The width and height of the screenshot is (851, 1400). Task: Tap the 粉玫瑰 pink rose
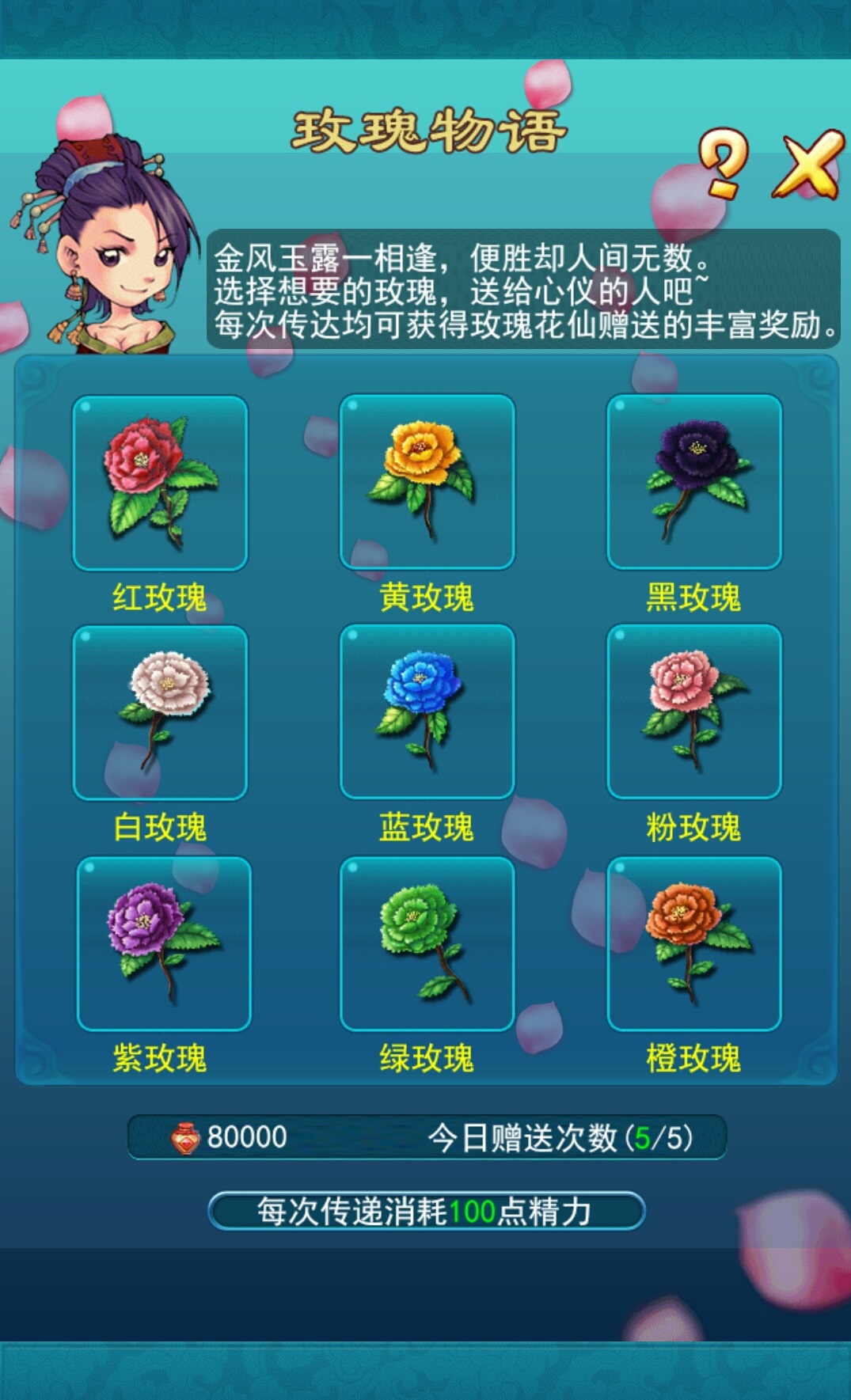coord(694,711)
